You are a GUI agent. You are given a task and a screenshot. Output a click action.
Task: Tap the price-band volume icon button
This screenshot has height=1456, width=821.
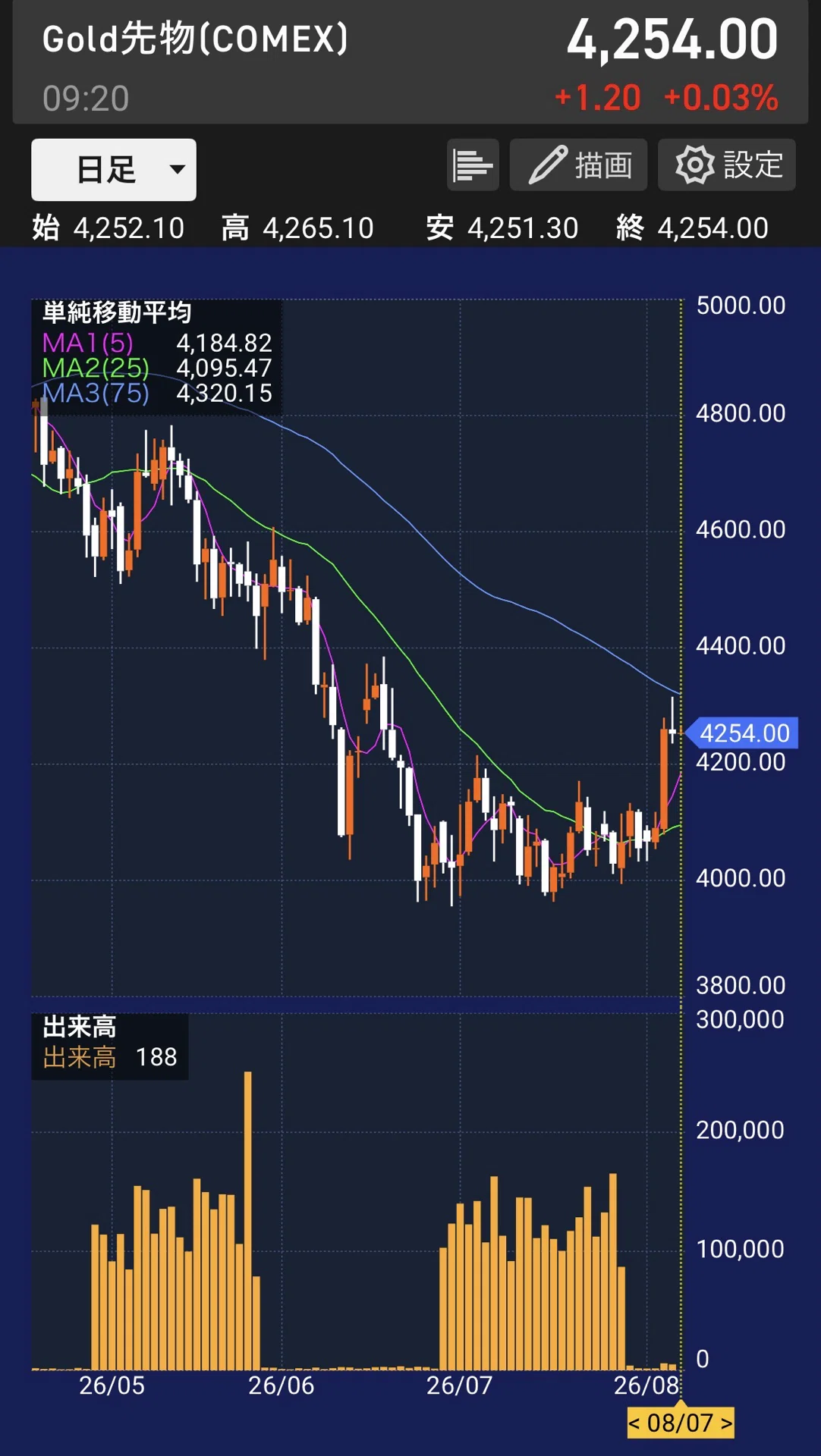click(473, 165)
